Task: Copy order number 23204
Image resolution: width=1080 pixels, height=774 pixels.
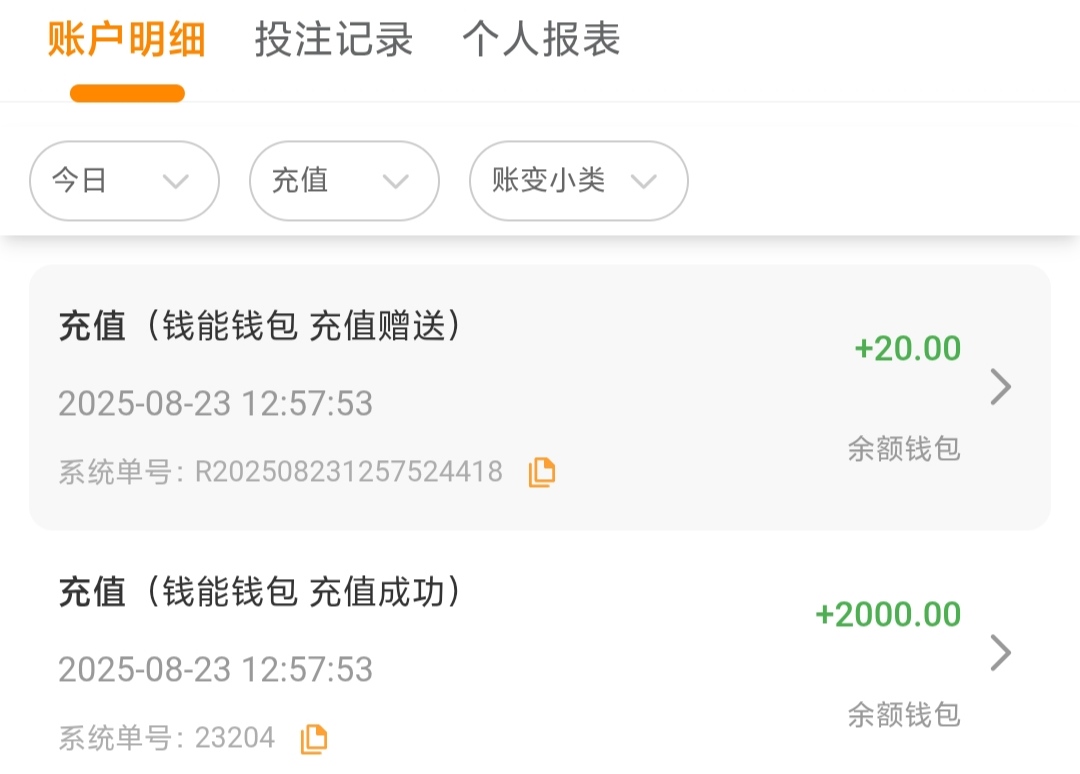Action: [x=314, y=739]
